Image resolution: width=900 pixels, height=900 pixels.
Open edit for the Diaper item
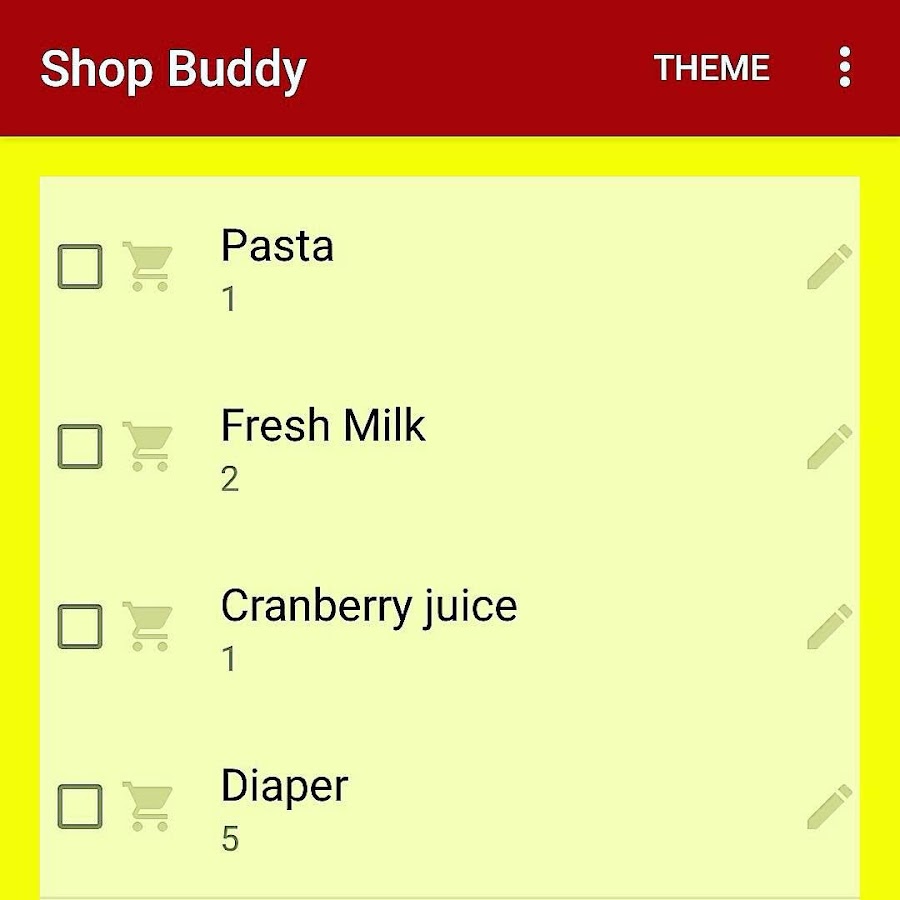pyautogui.click(x=829, y=807)
